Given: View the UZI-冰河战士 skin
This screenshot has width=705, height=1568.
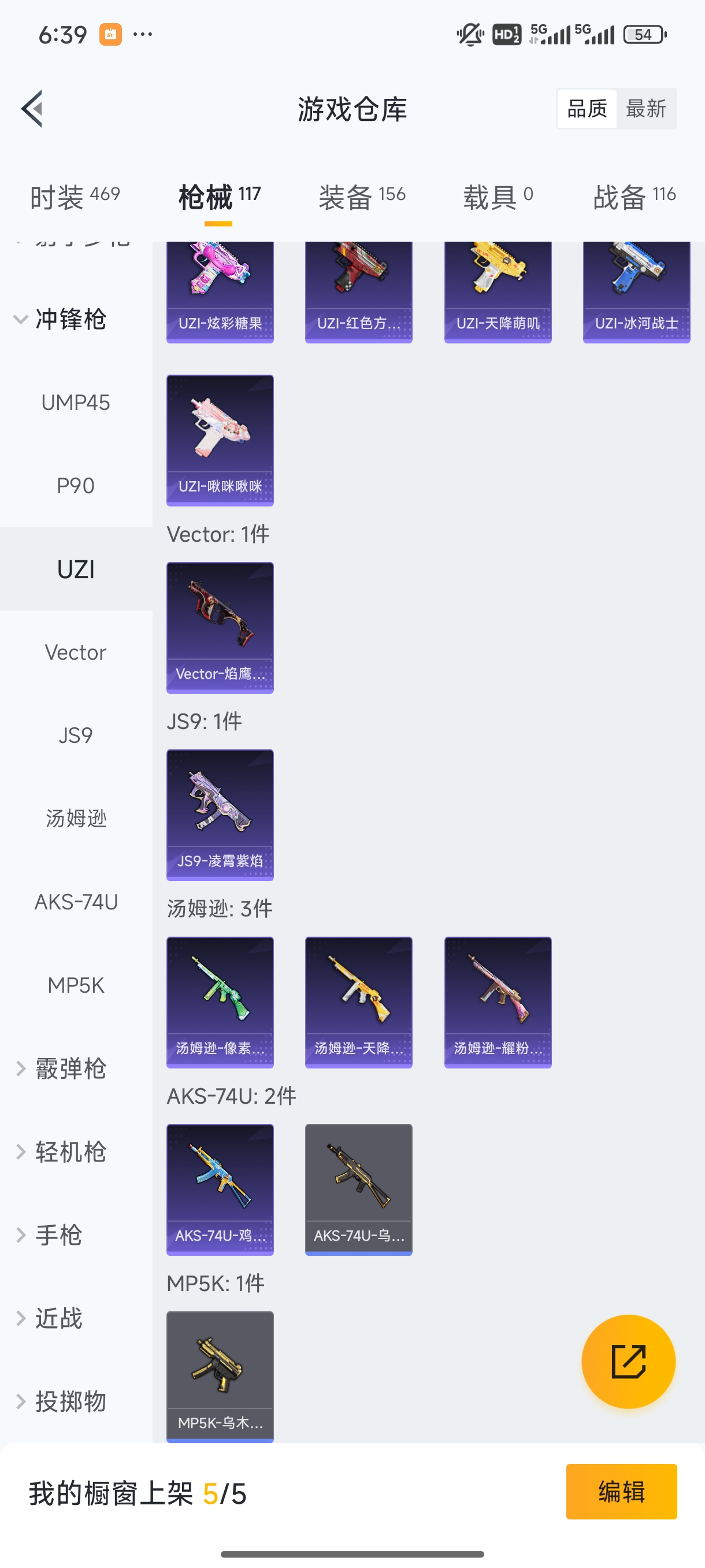Looking at the screenshot, I should [x=636, y=286].
